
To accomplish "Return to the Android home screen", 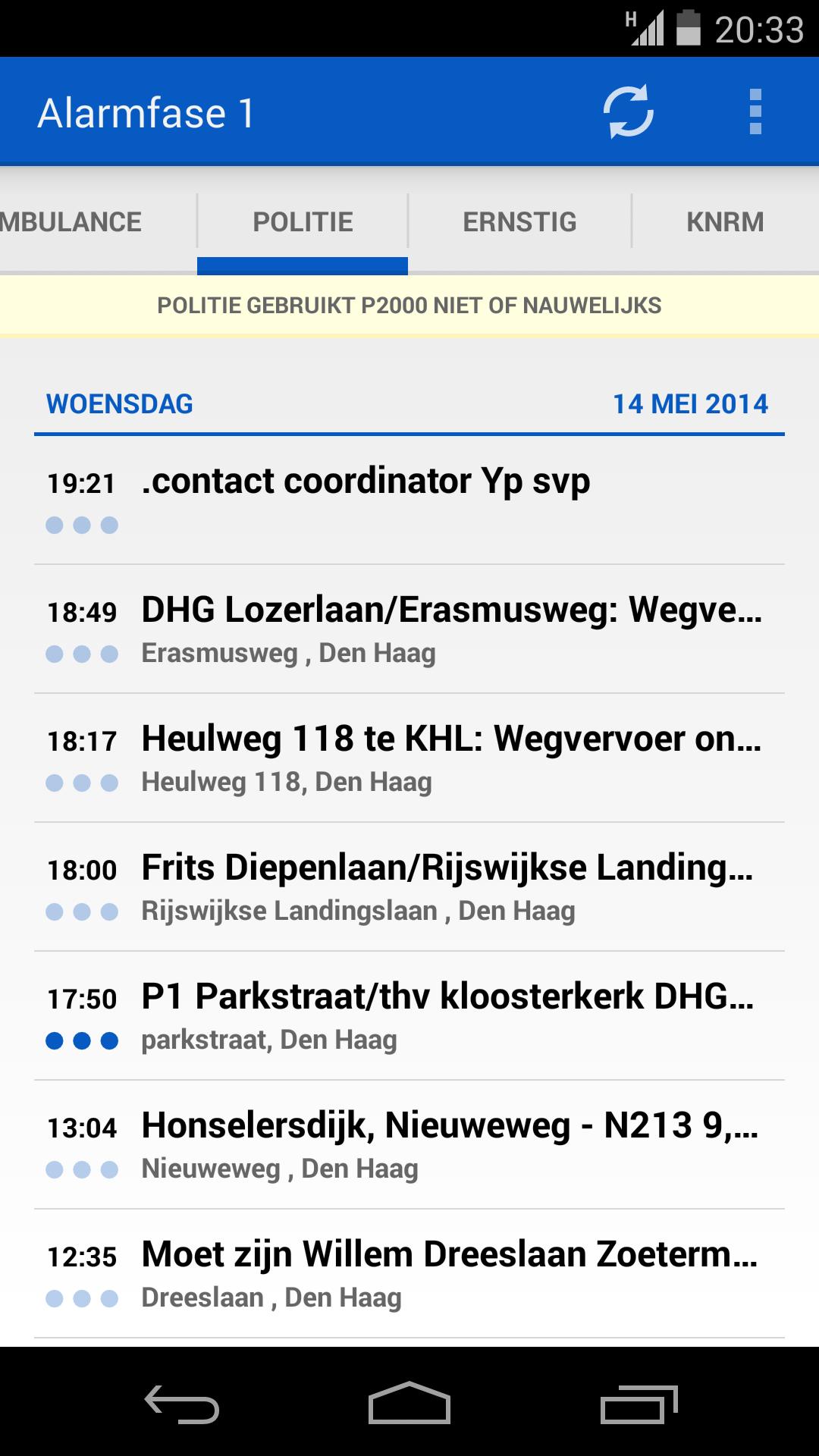I will pos(409,1403).
